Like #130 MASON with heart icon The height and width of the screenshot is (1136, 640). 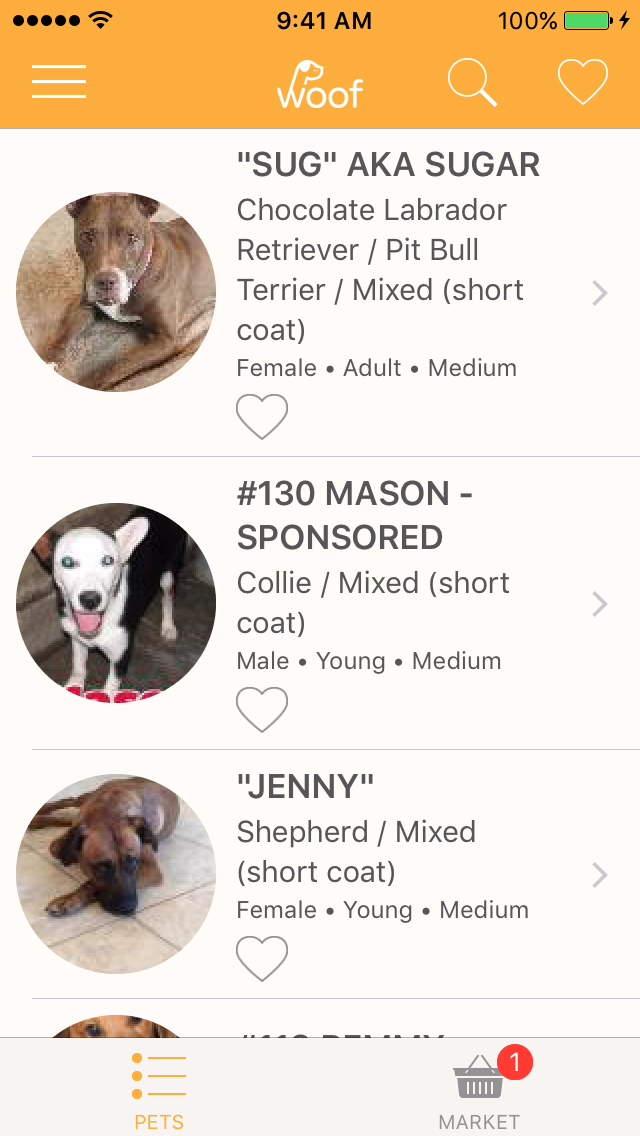click(262, 709)
